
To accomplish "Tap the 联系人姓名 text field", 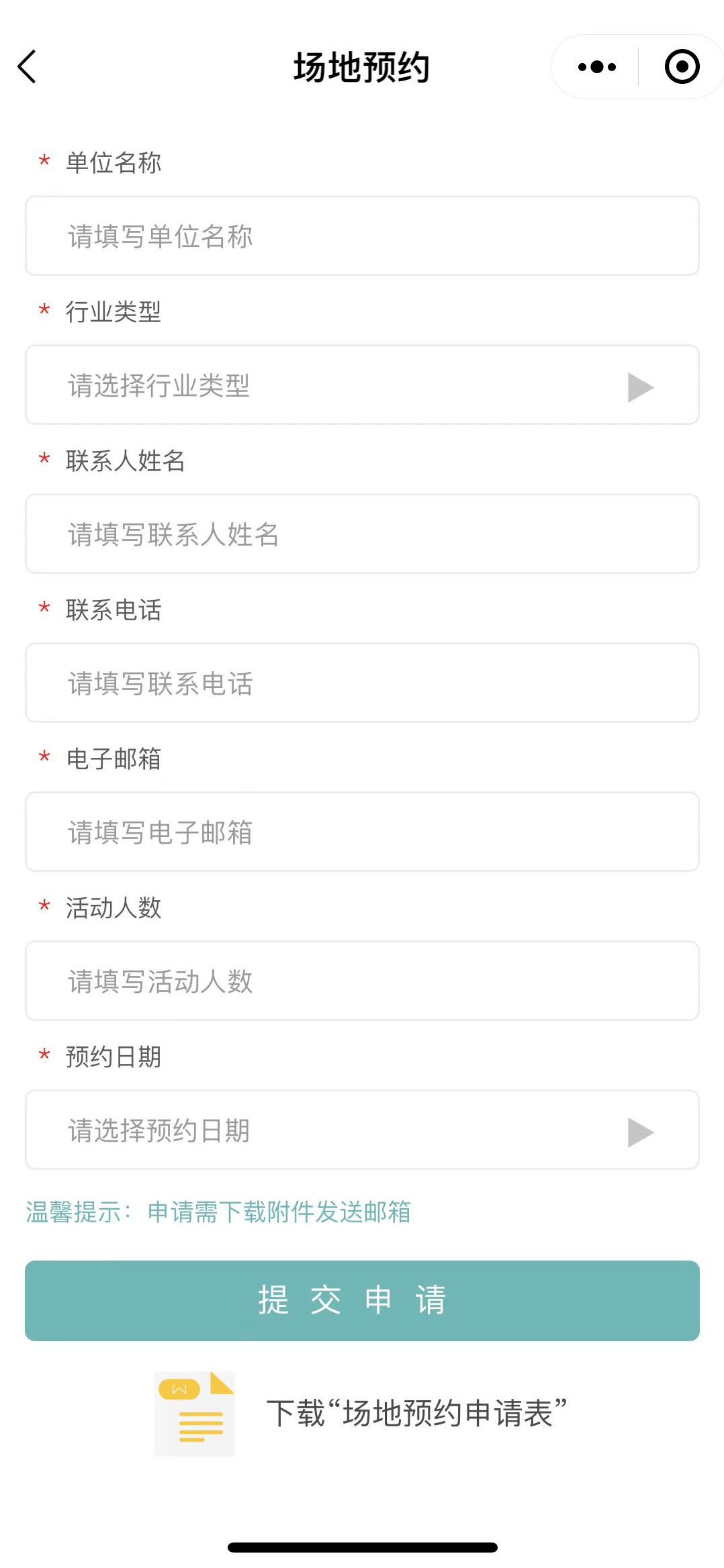I will 362,534.
